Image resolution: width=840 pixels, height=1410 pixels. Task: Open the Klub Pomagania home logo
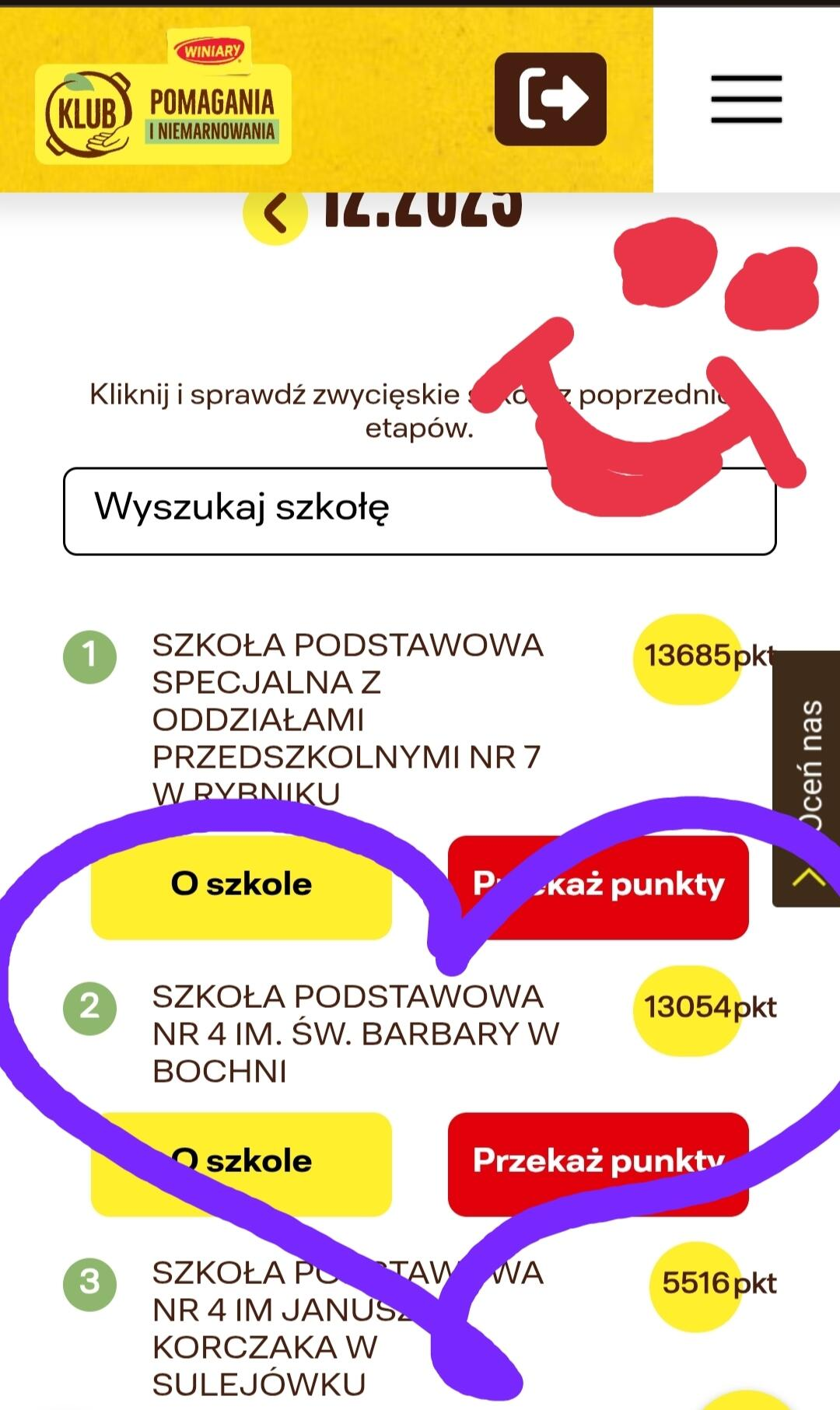point(163,109)
